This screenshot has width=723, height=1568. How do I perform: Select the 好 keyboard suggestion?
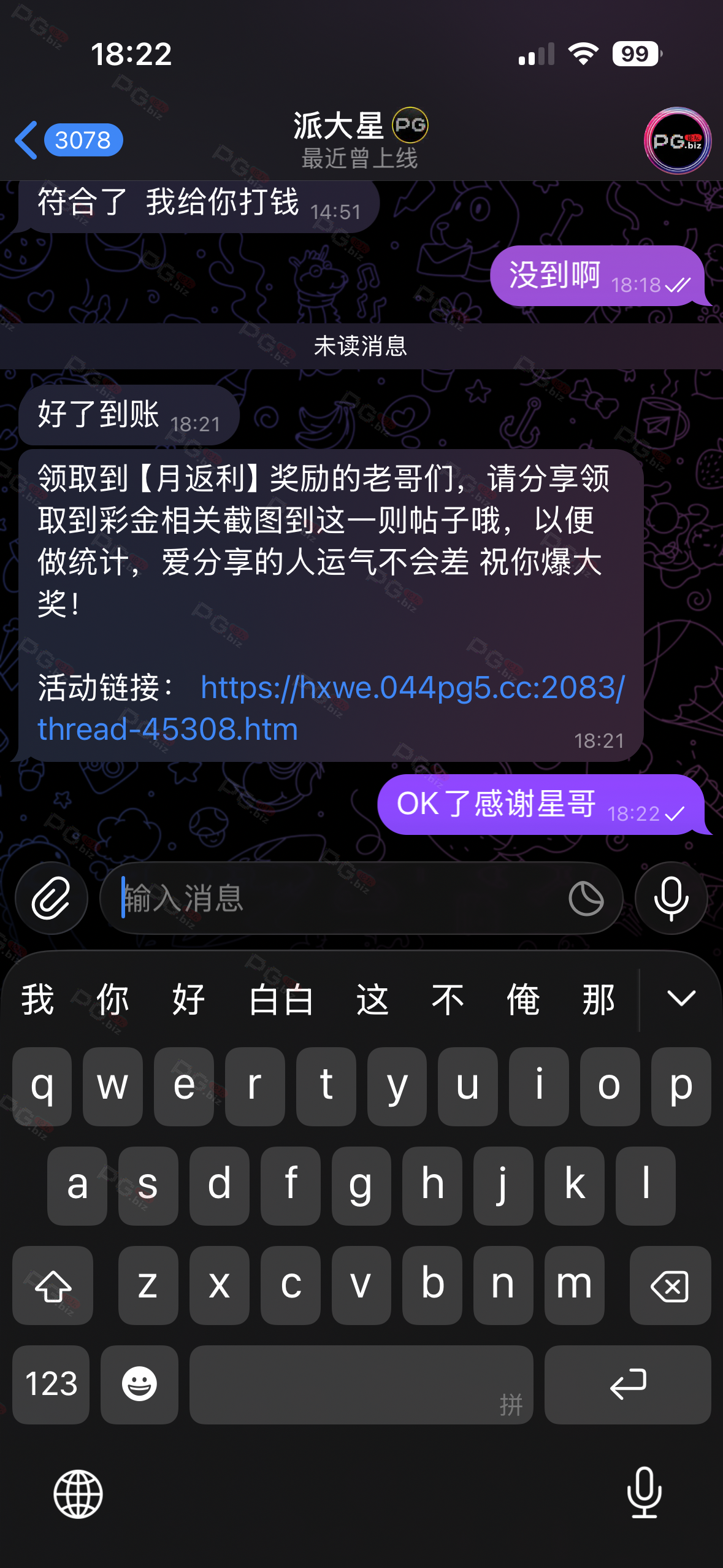tap(188, 999)
